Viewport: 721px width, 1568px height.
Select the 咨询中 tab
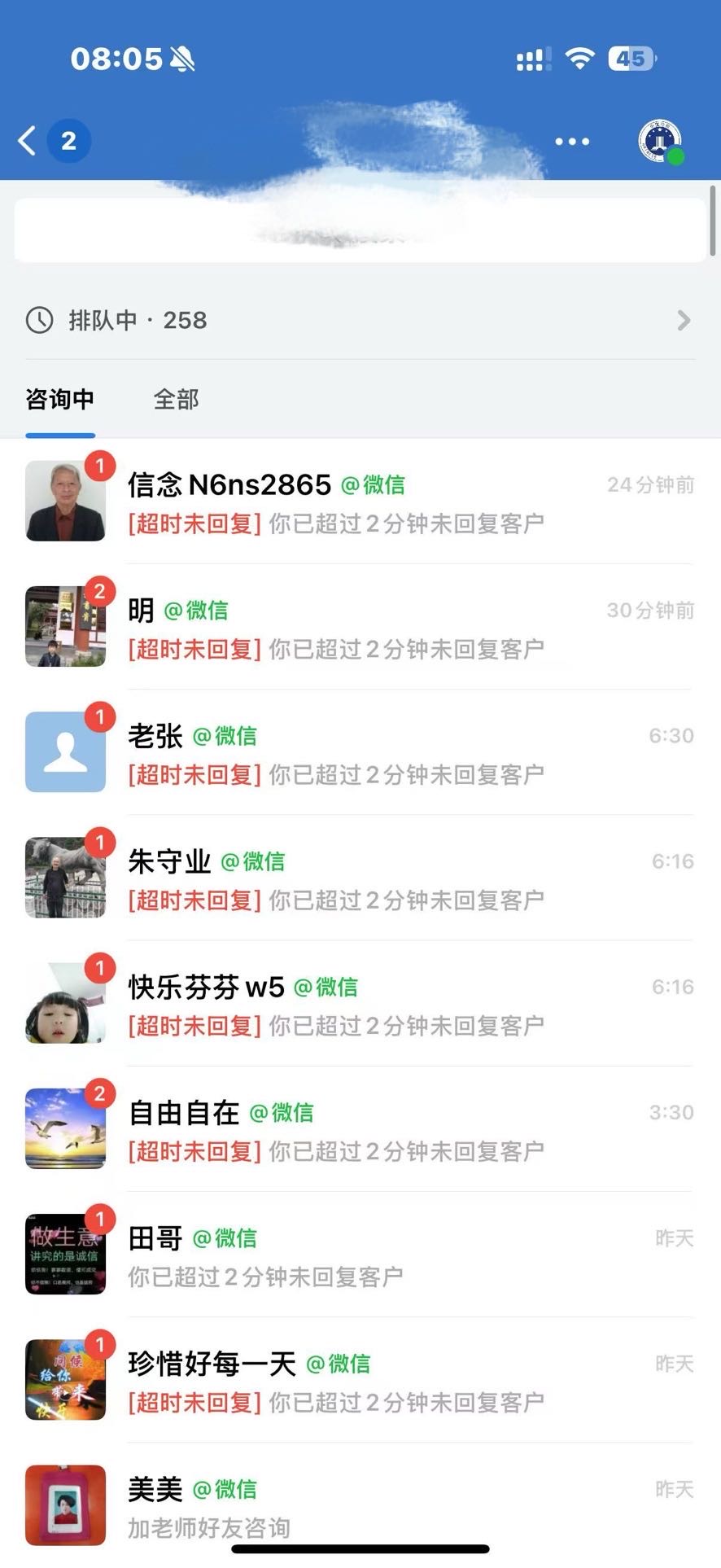60,399
